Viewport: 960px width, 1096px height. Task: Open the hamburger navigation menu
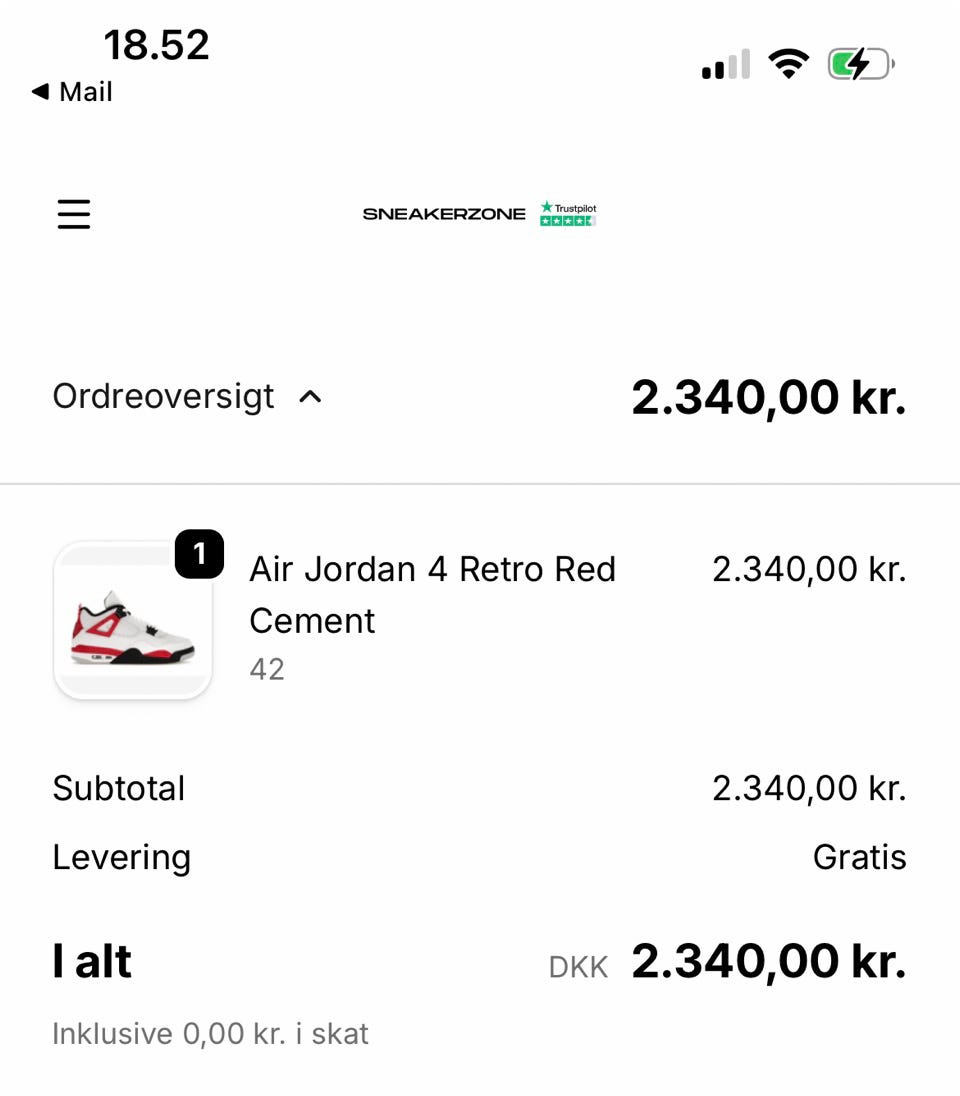[73, 214]
